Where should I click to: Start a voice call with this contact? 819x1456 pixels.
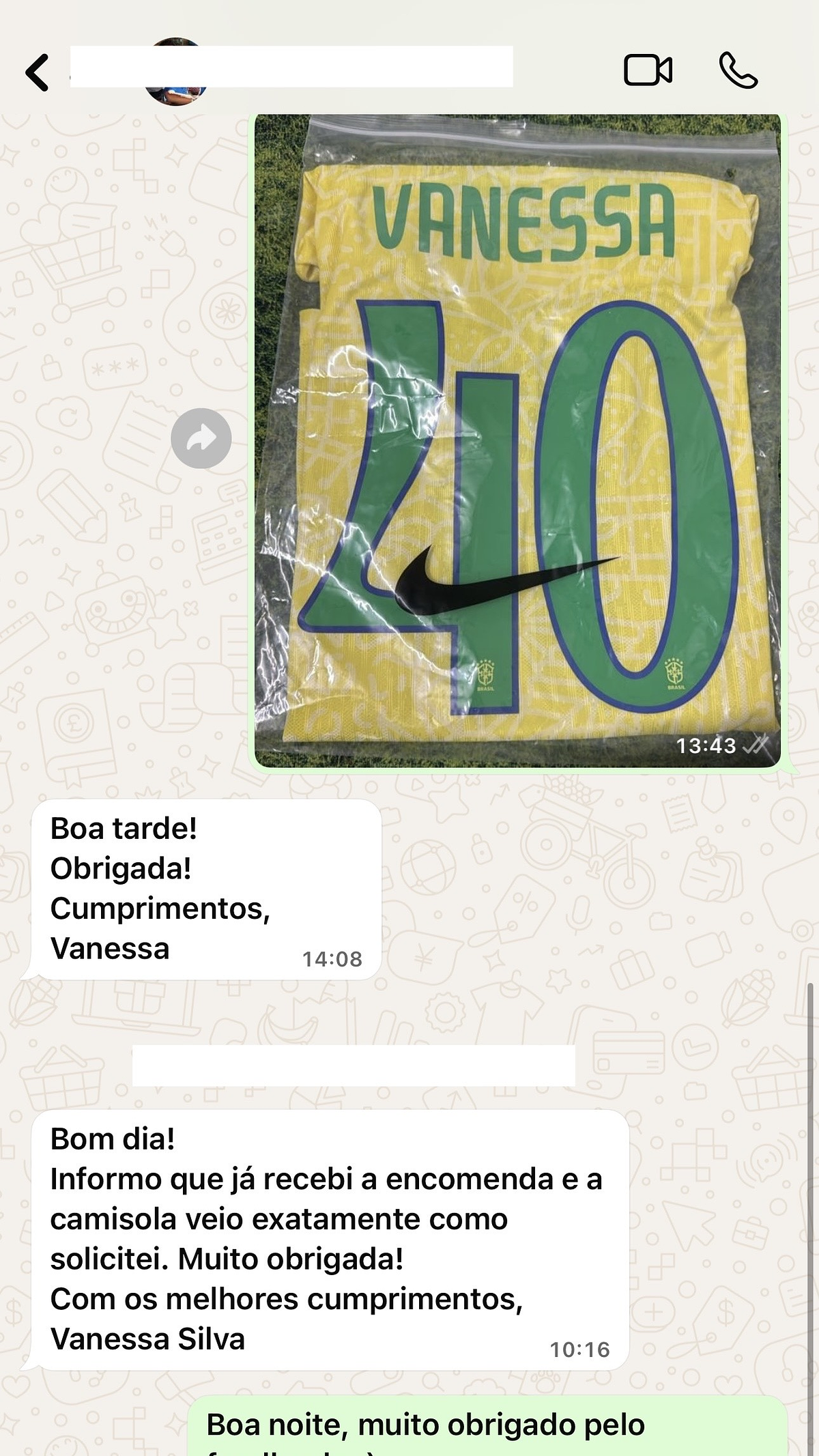[x=738, y=70]
